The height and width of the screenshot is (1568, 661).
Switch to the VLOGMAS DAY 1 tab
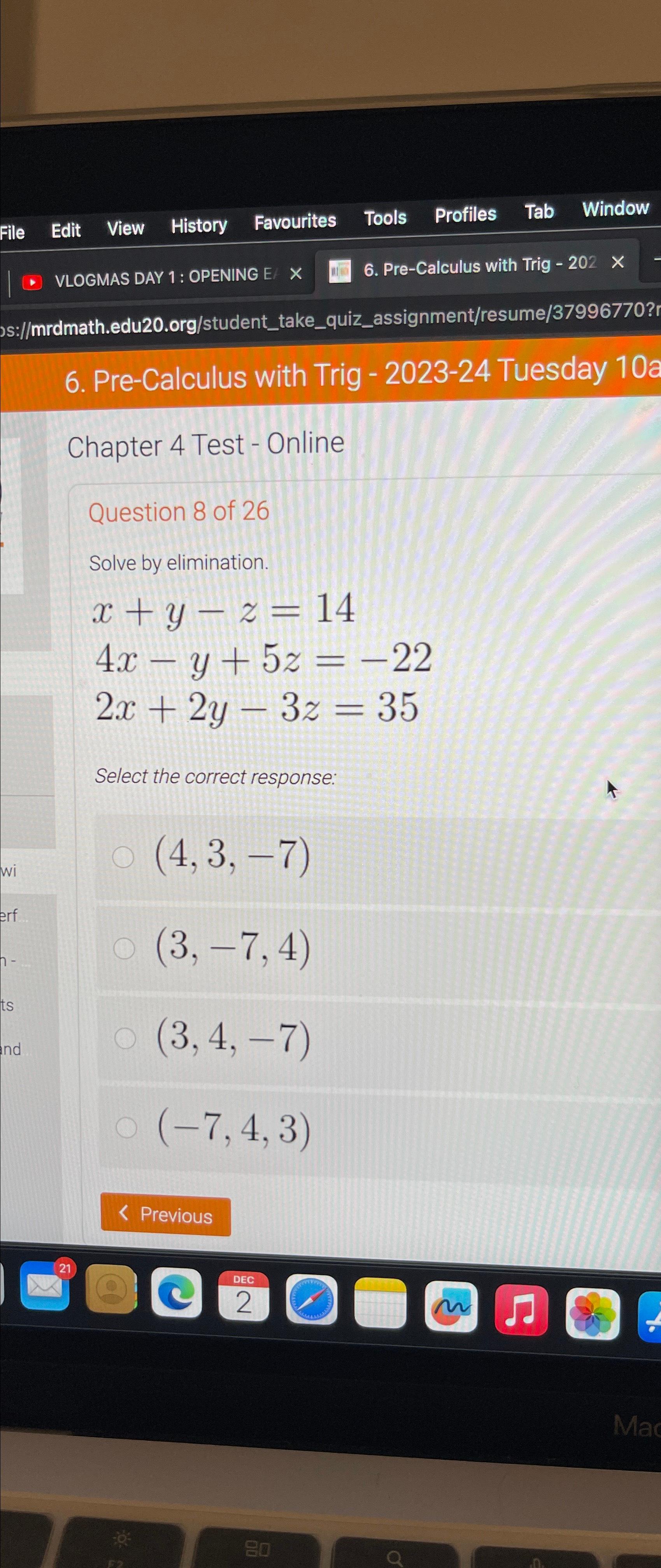(x=158, y=278)
